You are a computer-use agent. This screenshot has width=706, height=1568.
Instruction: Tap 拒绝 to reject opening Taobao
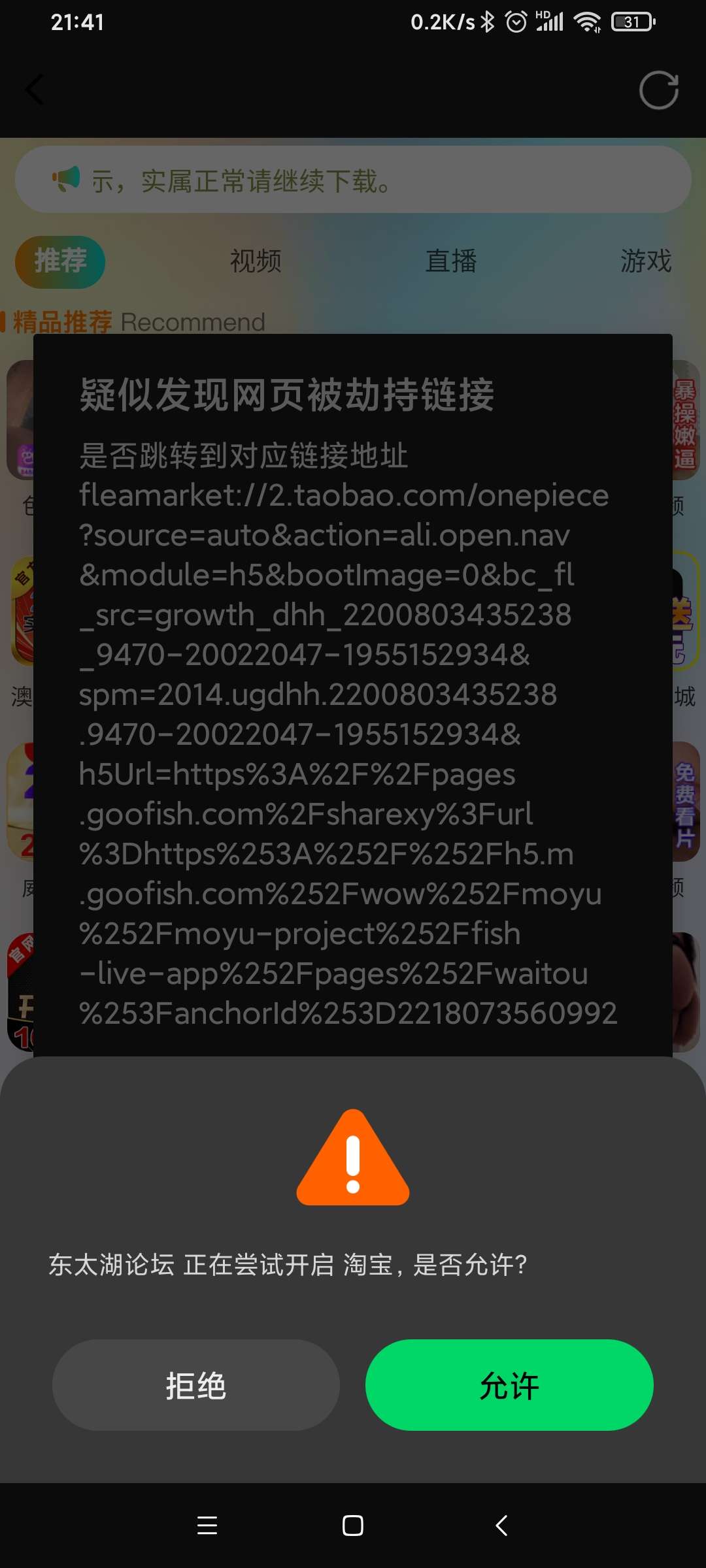(x=195, y=1385)
